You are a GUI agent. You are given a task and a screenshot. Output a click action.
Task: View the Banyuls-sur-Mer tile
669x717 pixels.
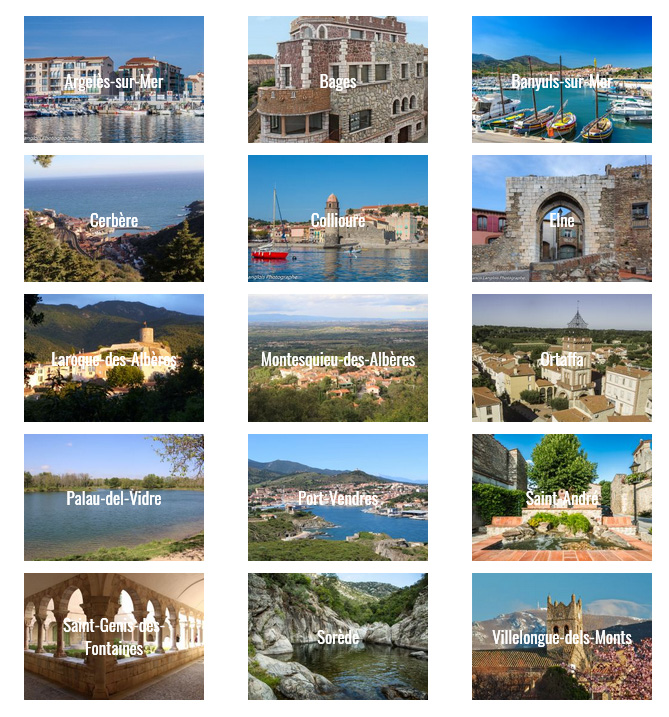[562, 80]
